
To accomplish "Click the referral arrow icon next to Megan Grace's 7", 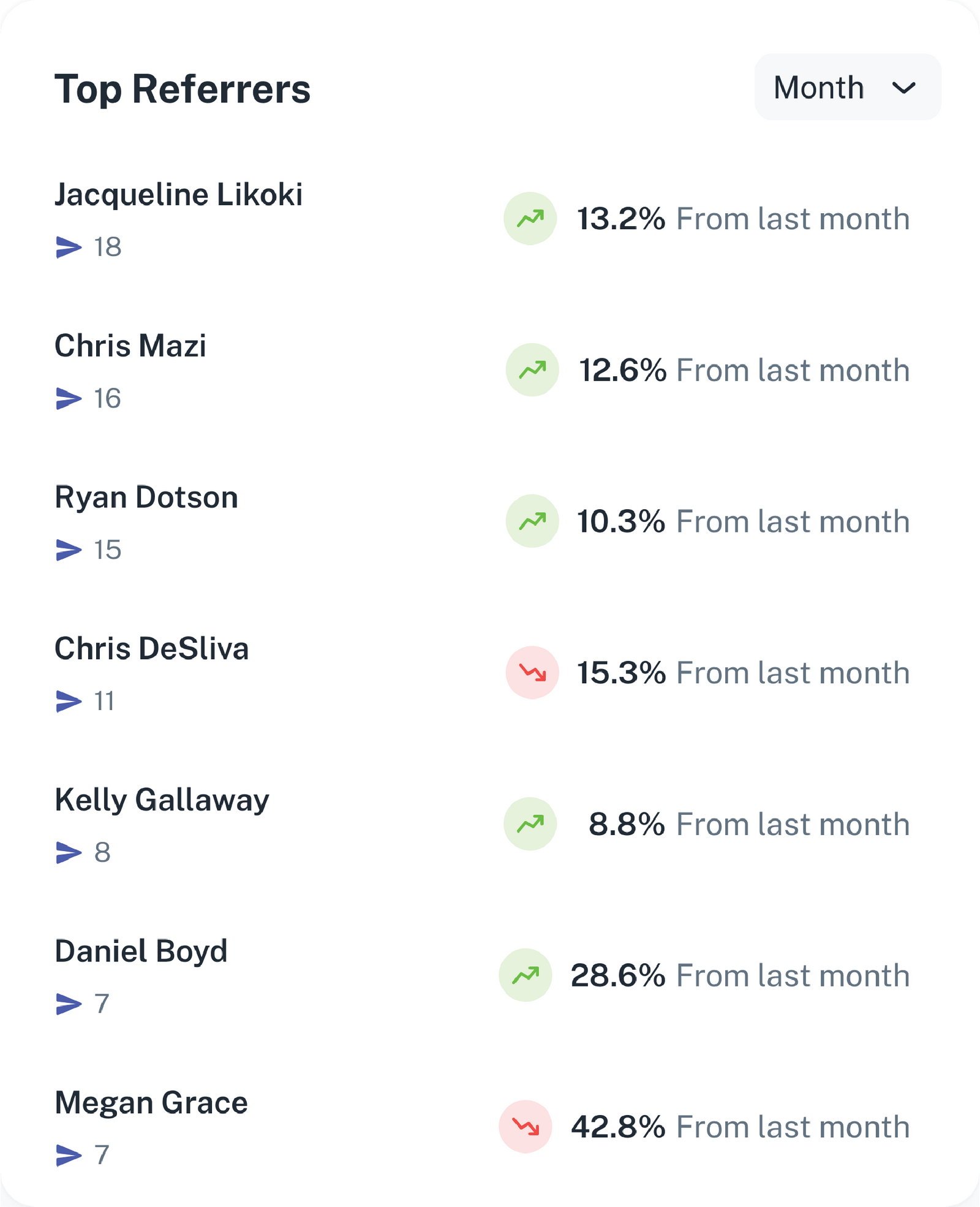I will point(68,1156).
